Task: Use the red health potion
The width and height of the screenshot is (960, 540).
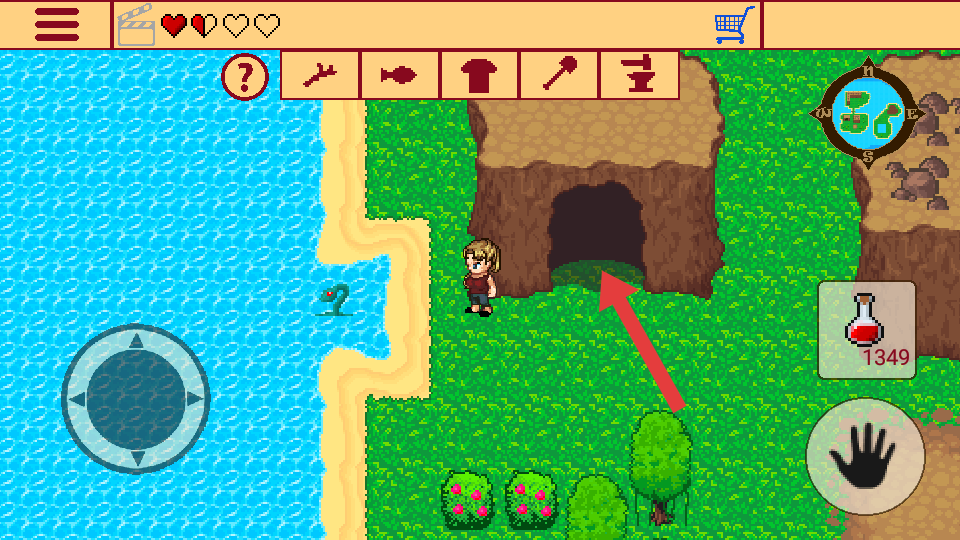Action: 867,330
